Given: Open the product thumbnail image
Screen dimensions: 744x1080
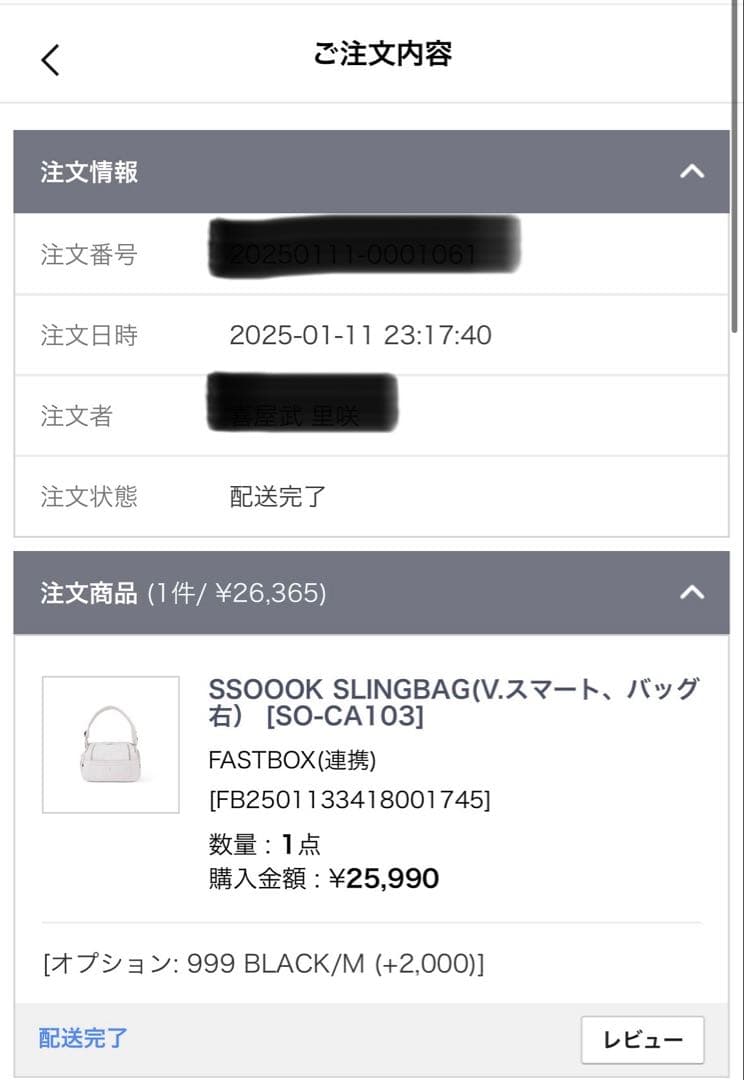Looking at the screenshot, I should (110, 743).
